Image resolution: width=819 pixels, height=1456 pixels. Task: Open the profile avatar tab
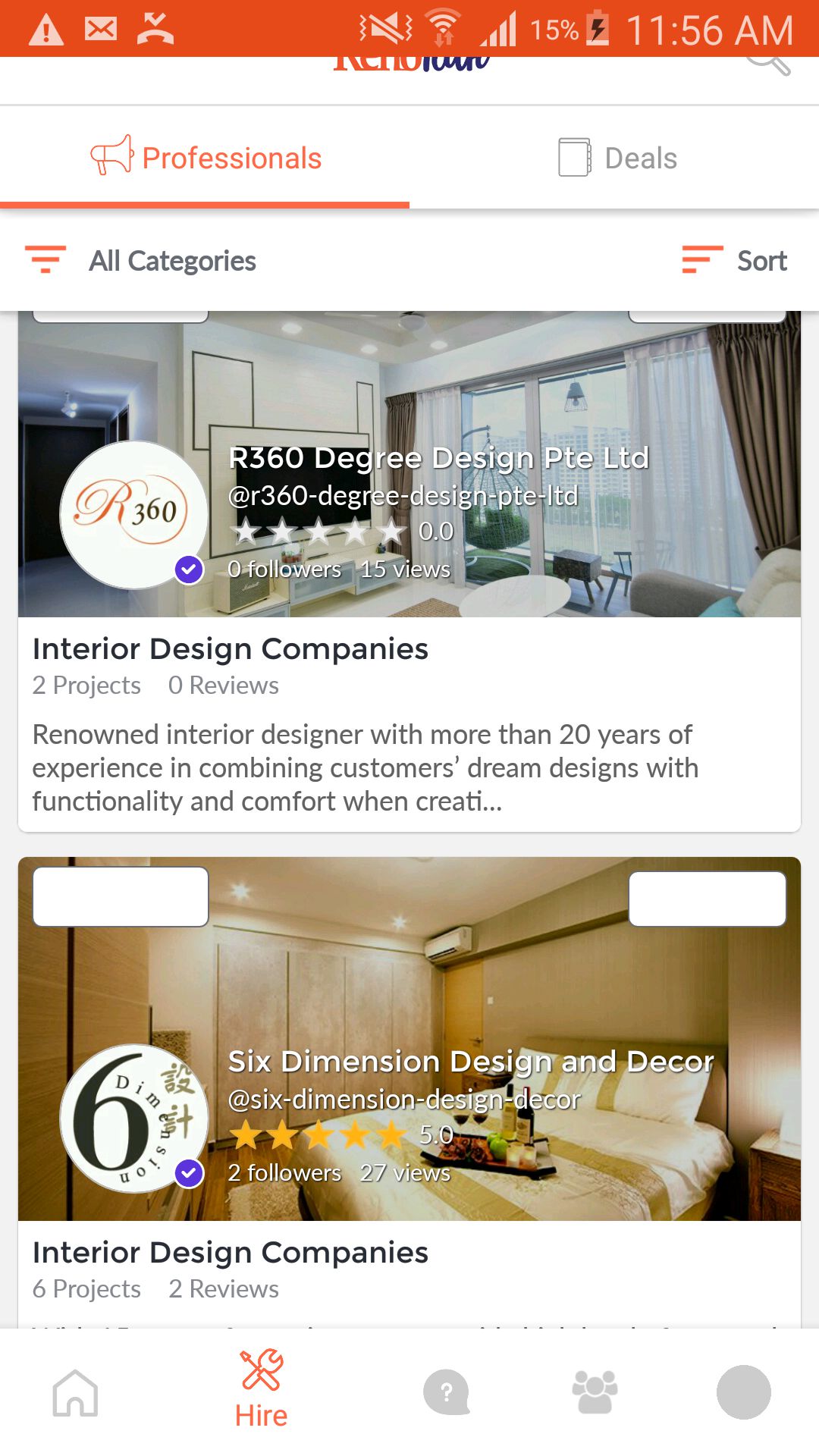tap(744, 1392)
